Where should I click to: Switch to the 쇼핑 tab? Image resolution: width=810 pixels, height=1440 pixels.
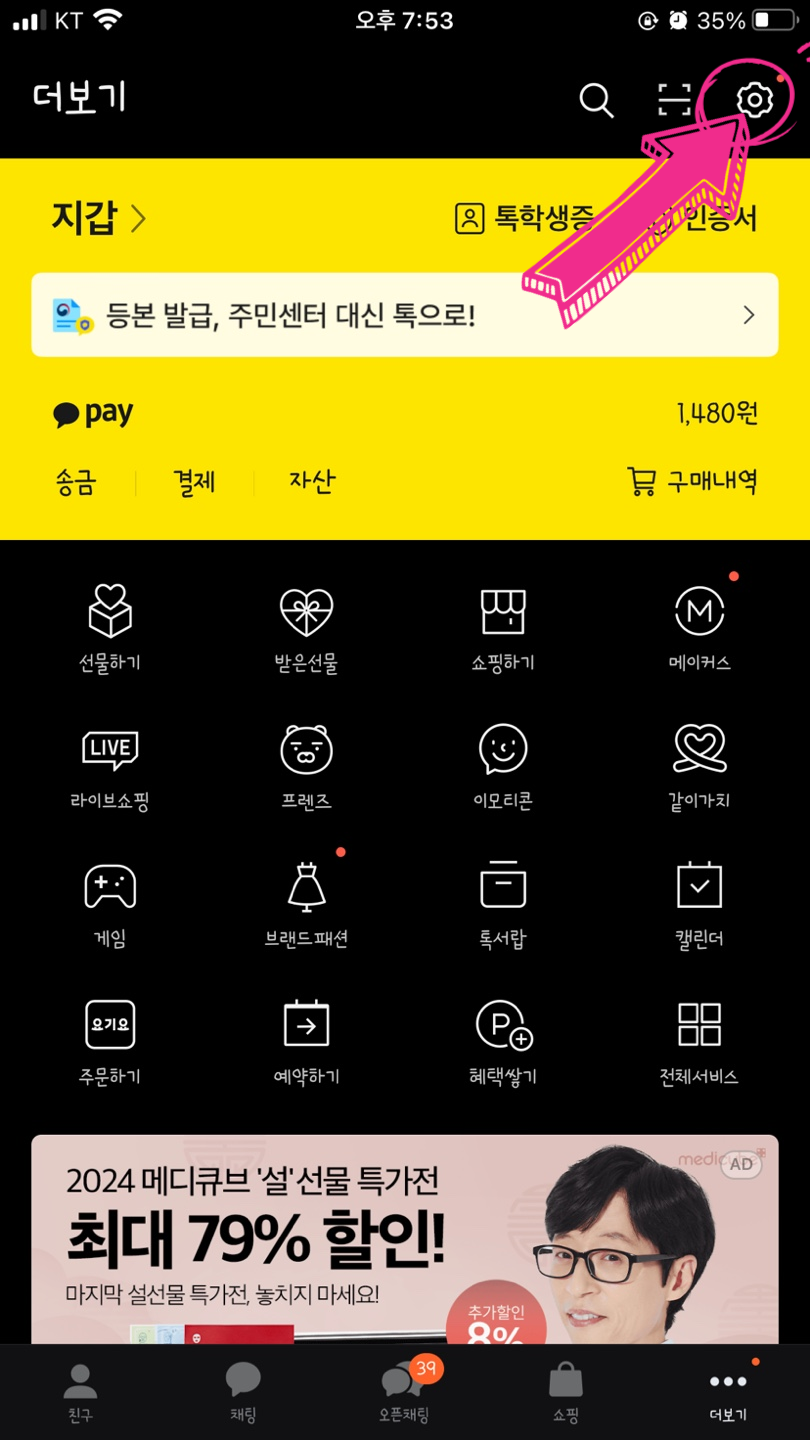pyautogui.click(x=566, y=1392)
